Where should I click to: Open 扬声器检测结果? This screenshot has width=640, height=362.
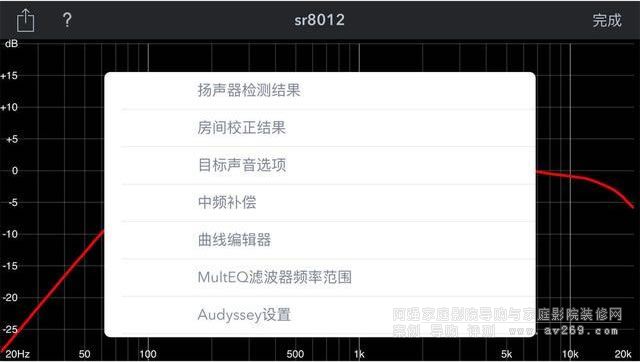320,91
